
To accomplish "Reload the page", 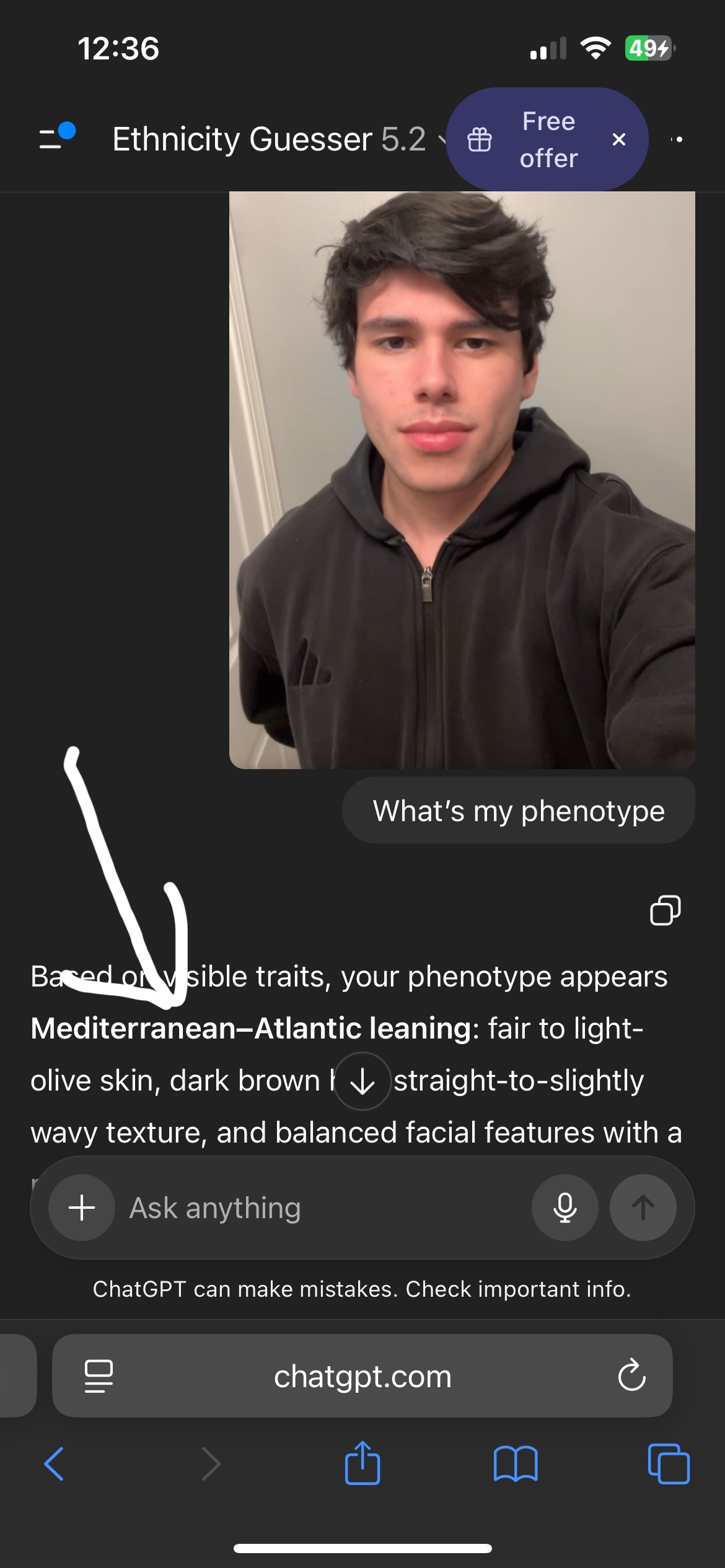I will pos(631,1376).
